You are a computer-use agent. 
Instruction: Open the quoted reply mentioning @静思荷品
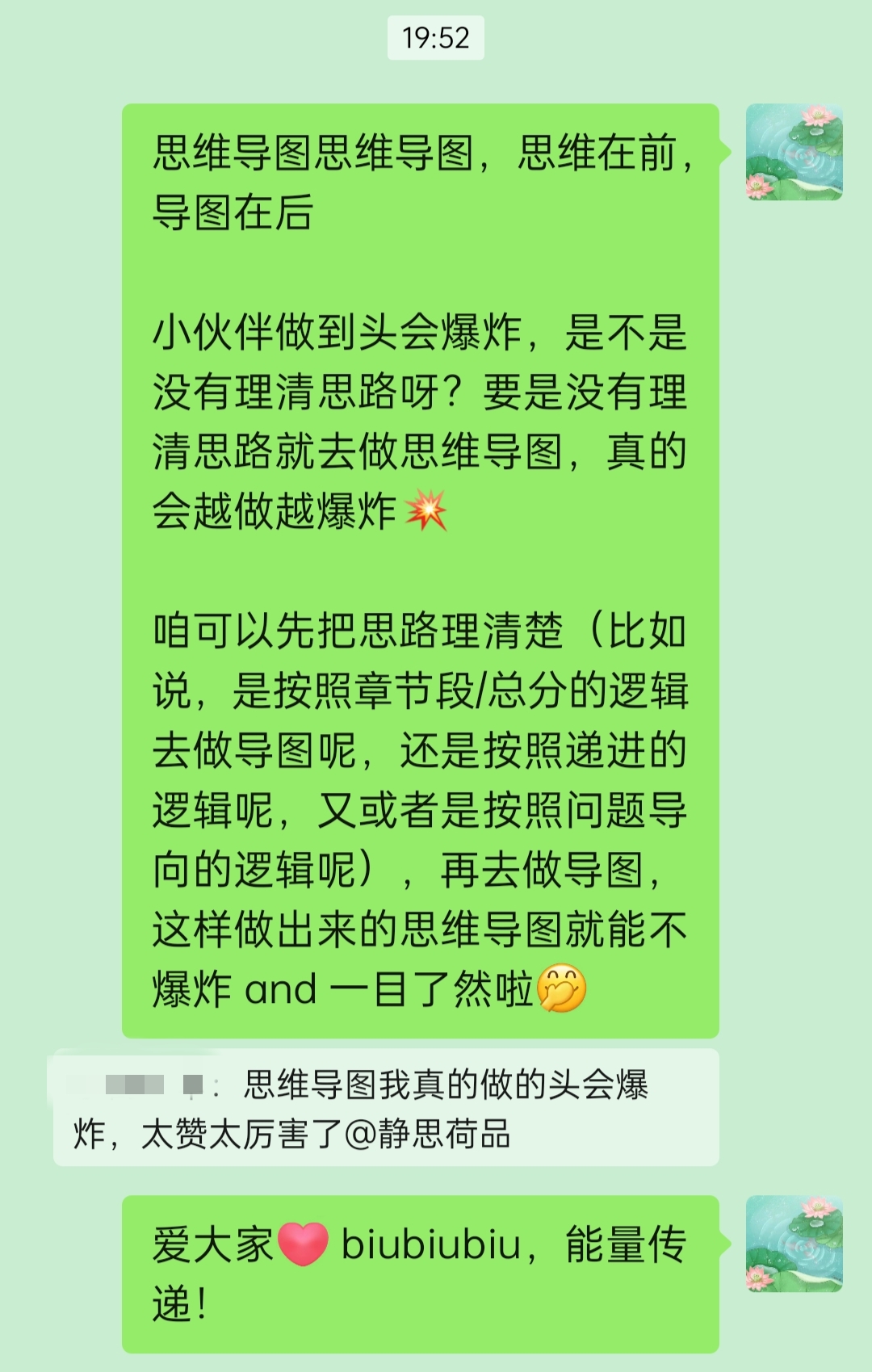386,1108
